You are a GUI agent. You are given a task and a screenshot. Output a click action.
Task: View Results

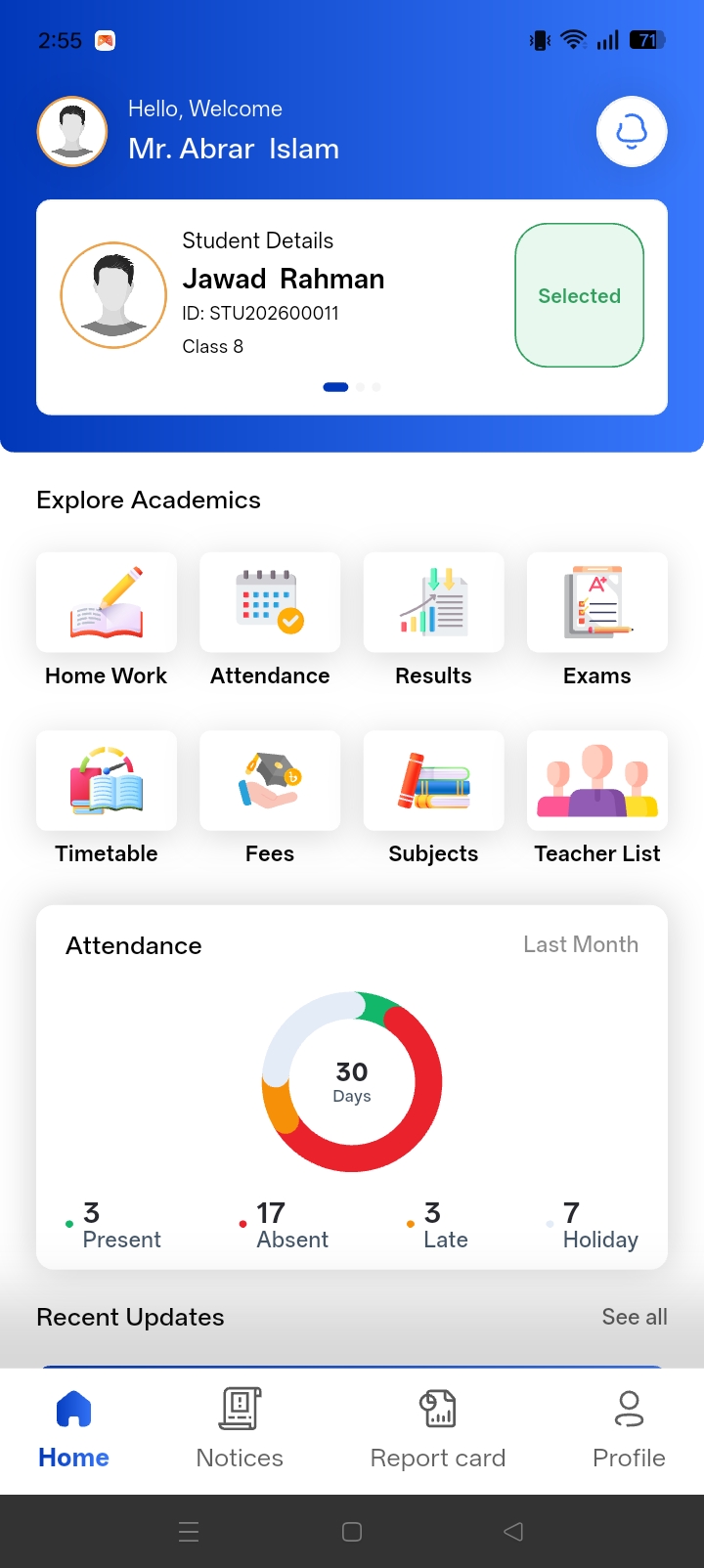(x=433, y=621)
